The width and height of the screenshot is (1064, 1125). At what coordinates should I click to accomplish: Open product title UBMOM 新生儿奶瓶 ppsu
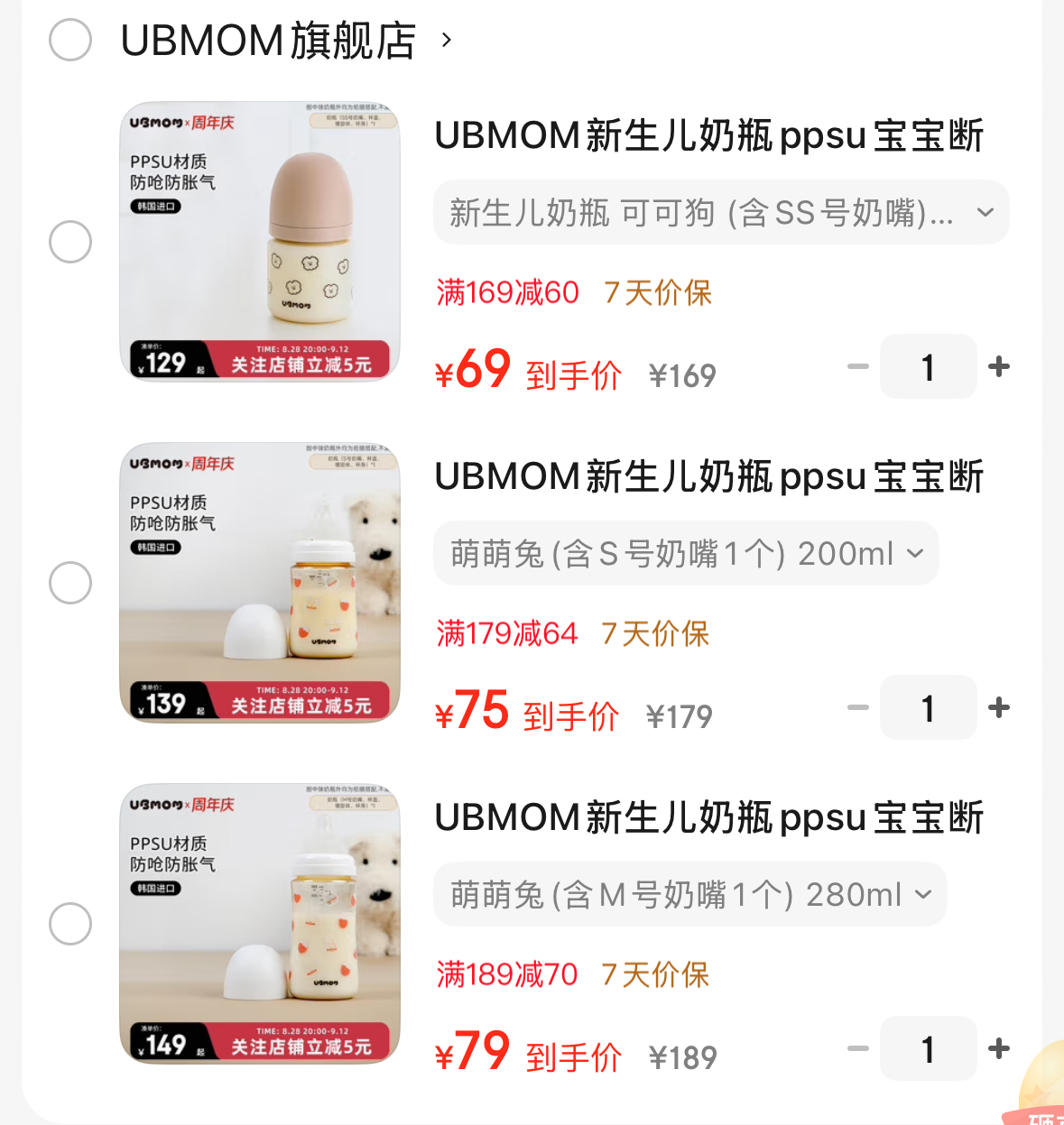709,135
